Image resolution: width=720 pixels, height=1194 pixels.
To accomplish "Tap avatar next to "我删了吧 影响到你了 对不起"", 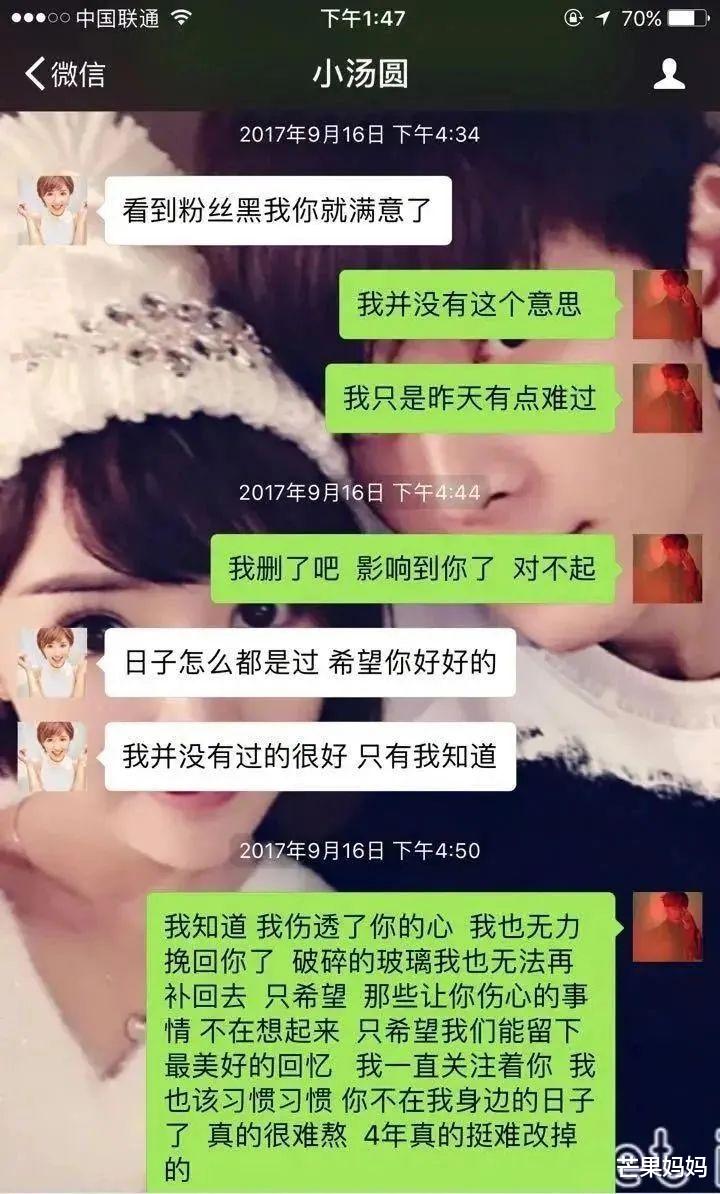I will tap(667, 568).
